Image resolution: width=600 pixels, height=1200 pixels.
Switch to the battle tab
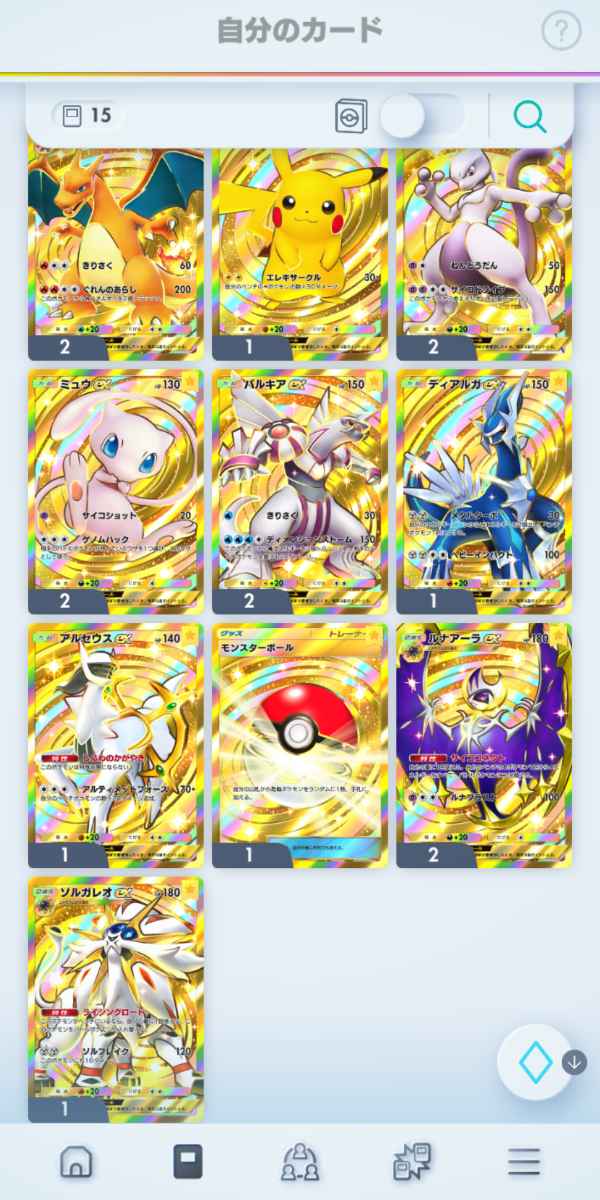coord(412,1162)
